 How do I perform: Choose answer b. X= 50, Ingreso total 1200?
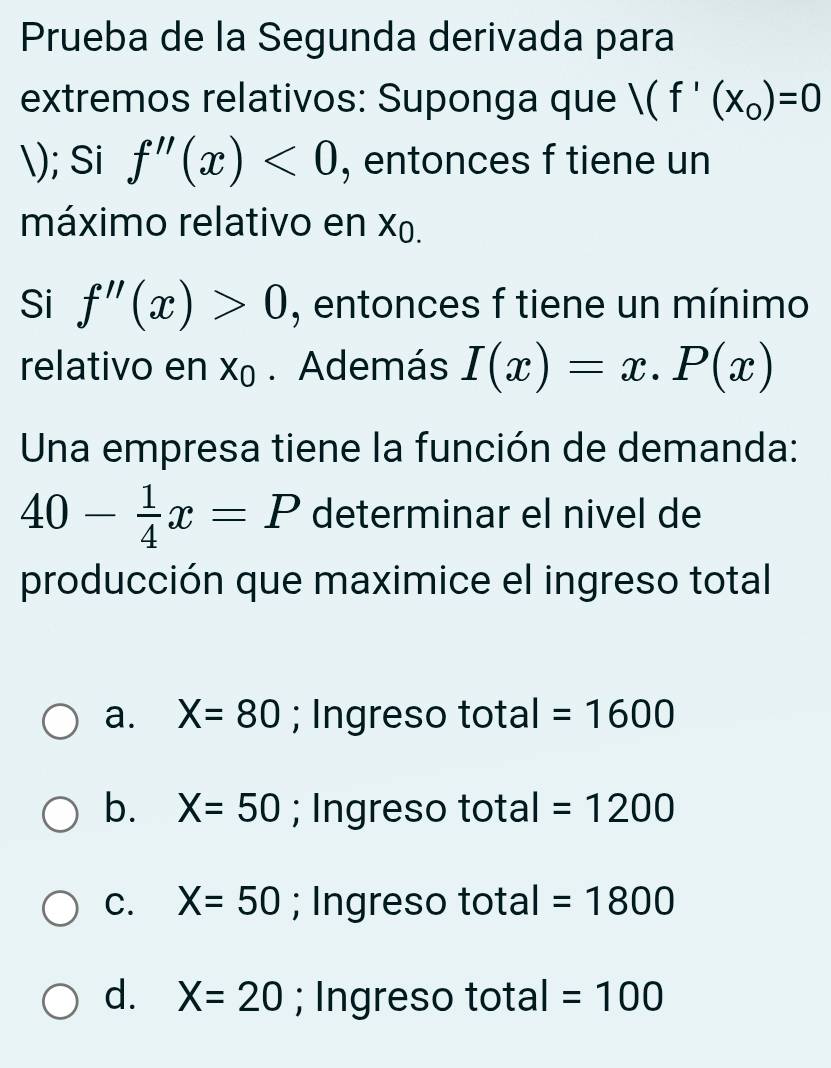coord(62,811)
